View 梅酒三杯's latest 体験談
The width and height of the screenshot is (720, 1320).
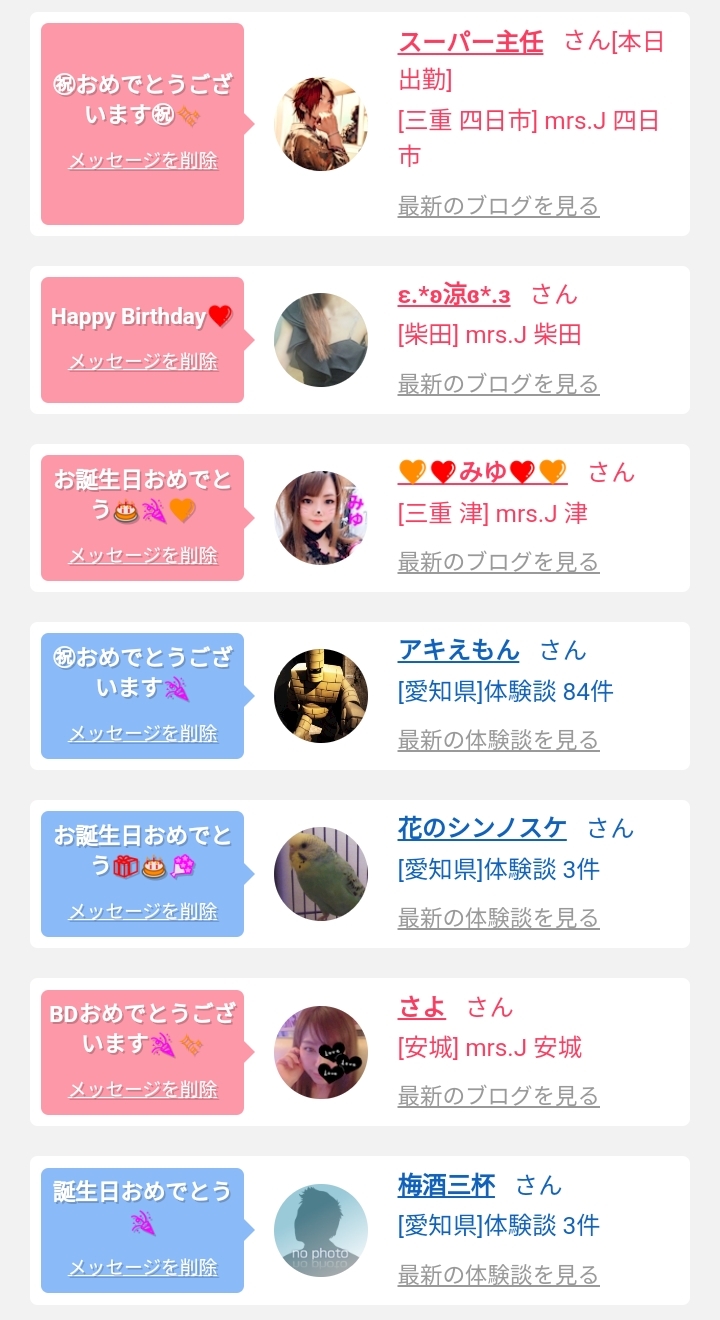click(x=498, y=1275)
